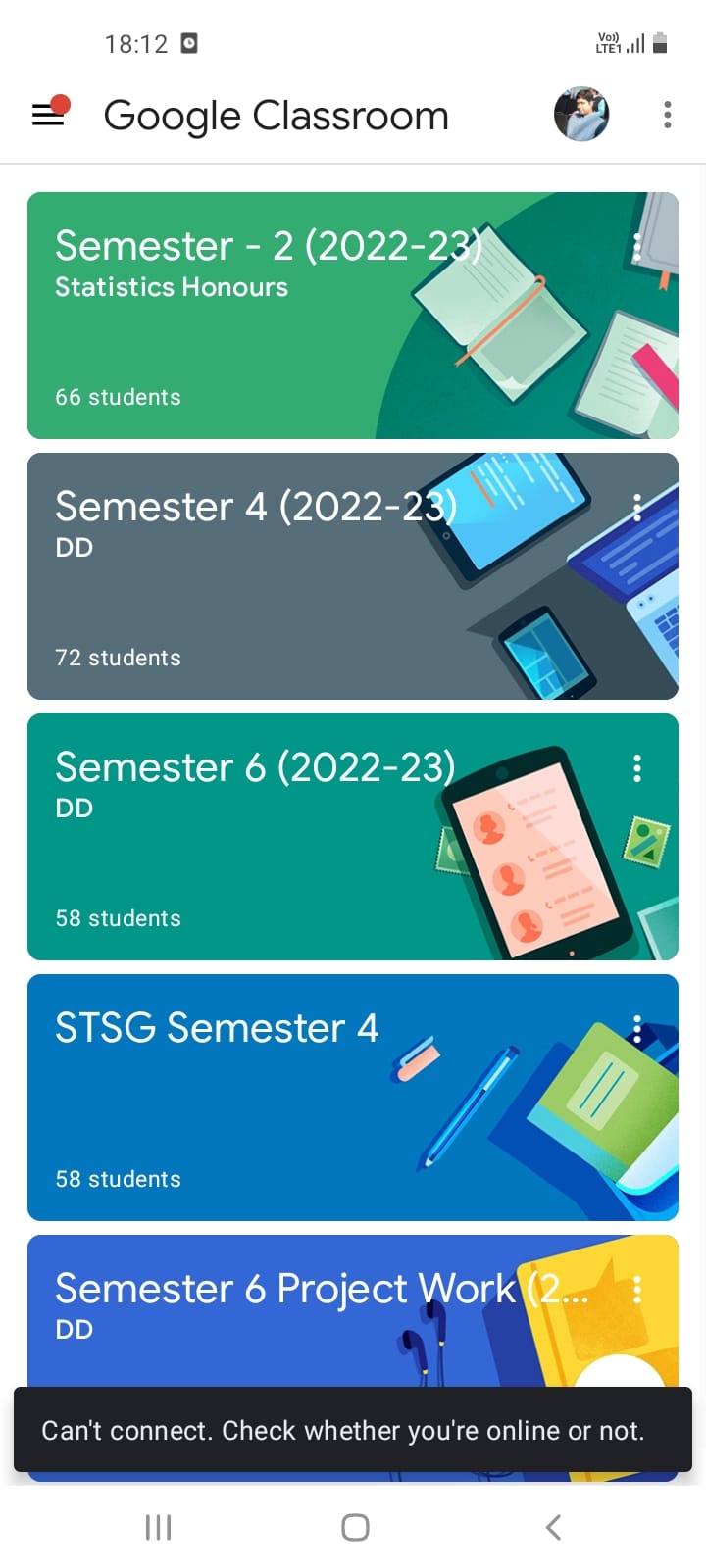The image size is (706, 1568).
Task: Open options menu for STSG Semester 4
Action: tap(637, 1028)
